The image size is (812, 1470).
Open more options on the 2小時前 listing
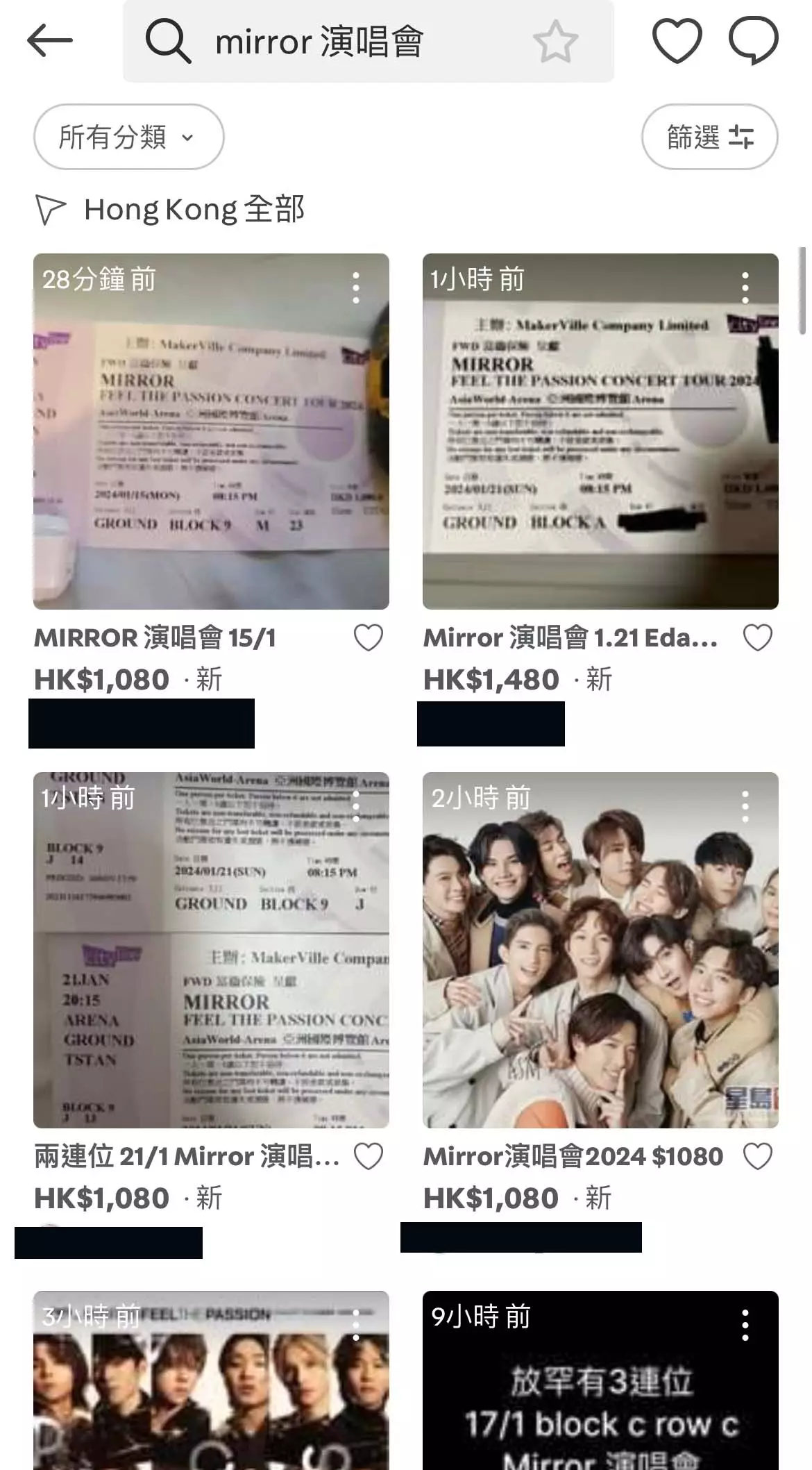point(745,806)
